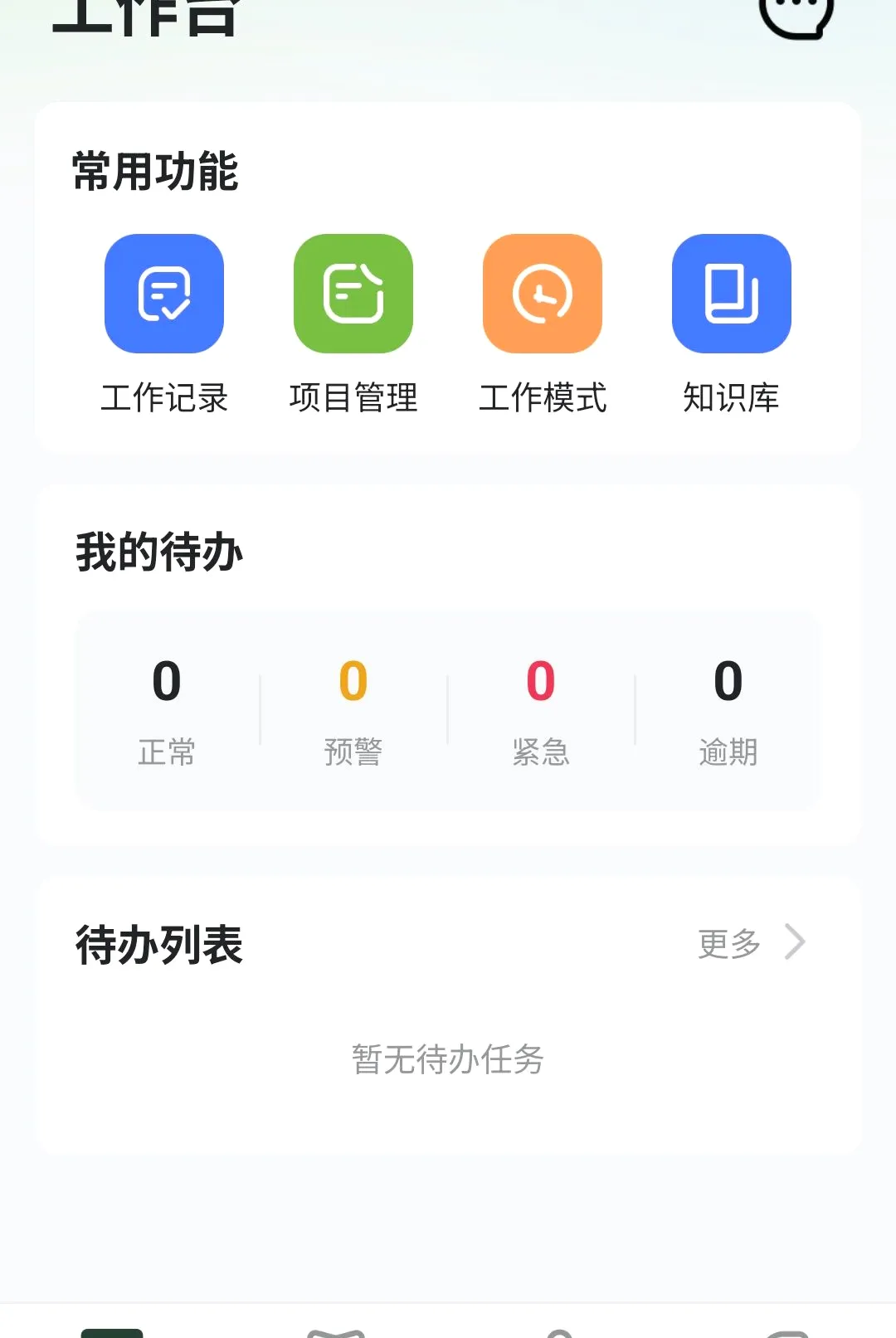View 正常 normal to-do items

[x=167, y=711]
